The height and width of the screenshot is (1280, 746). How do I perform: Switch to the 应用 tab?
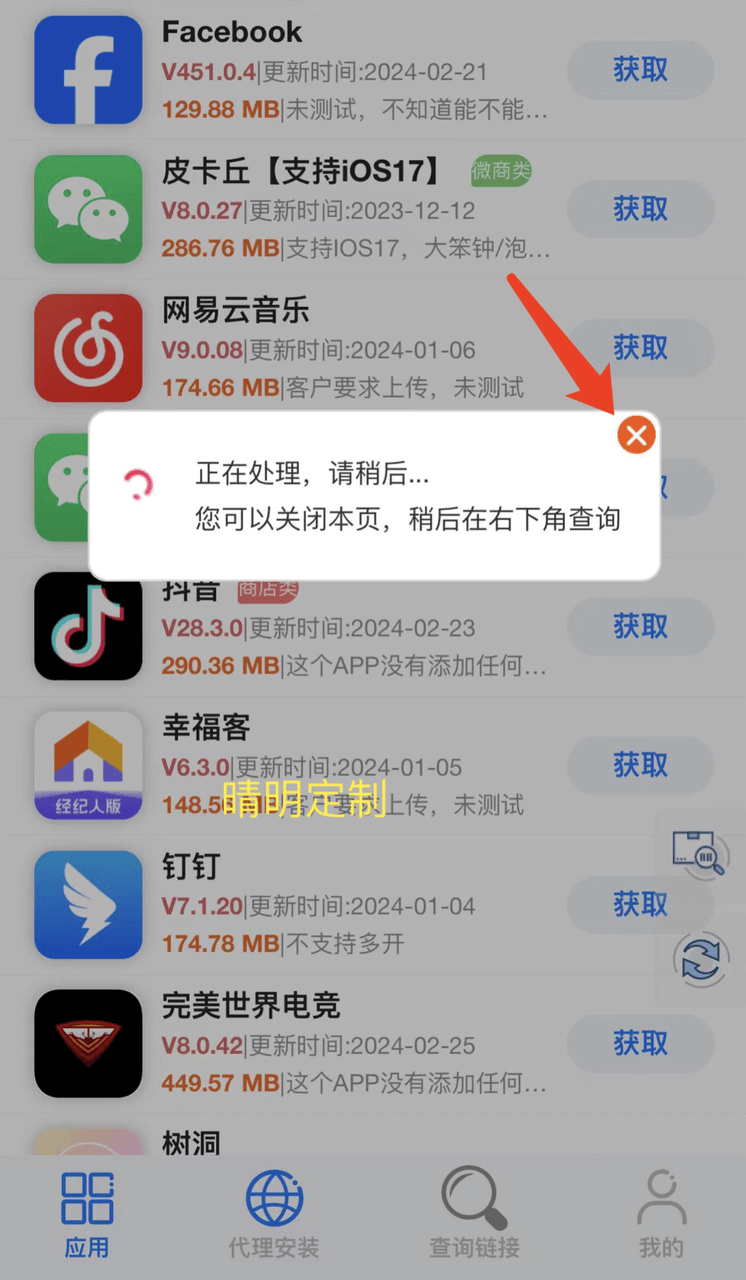coord(87,1215)
